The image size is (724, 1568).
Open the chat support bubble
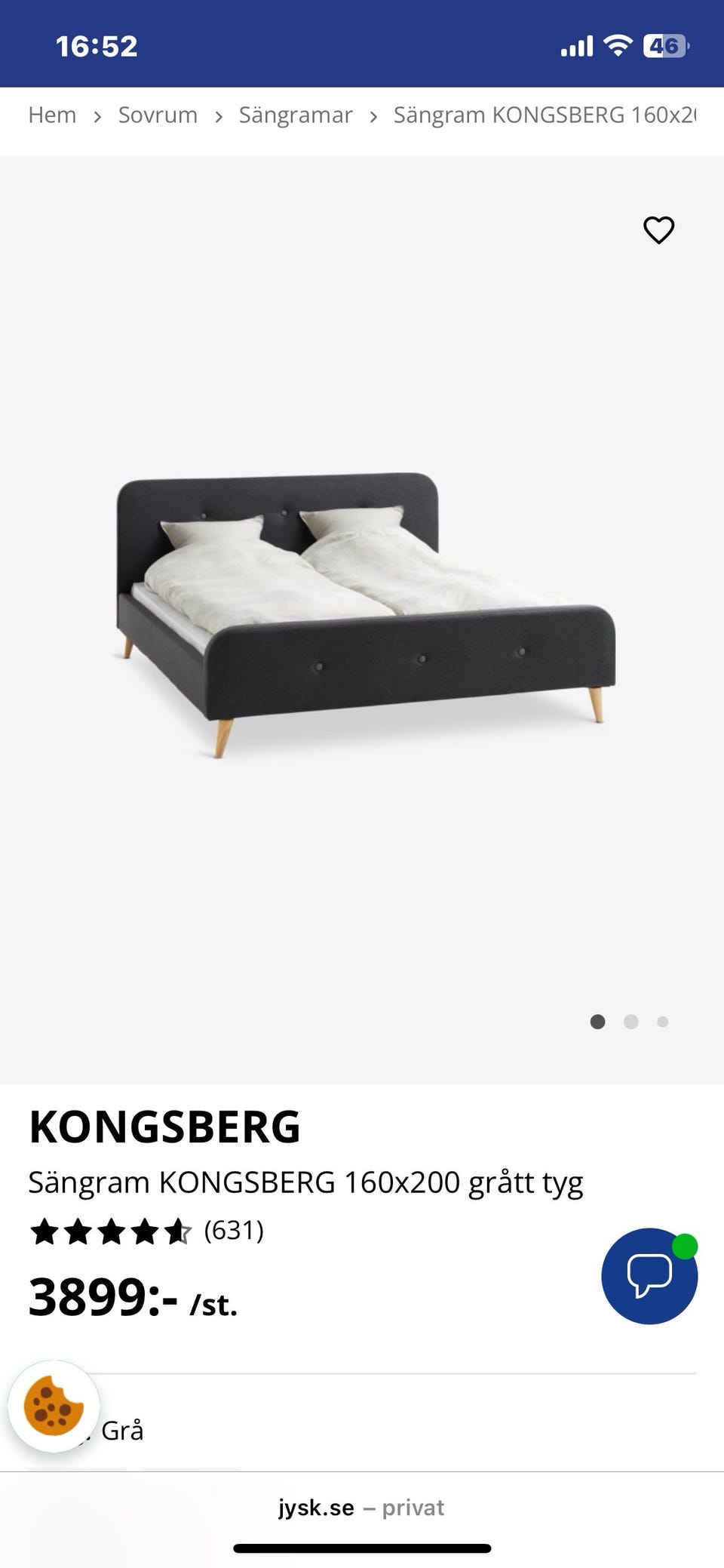[650, 1276]
